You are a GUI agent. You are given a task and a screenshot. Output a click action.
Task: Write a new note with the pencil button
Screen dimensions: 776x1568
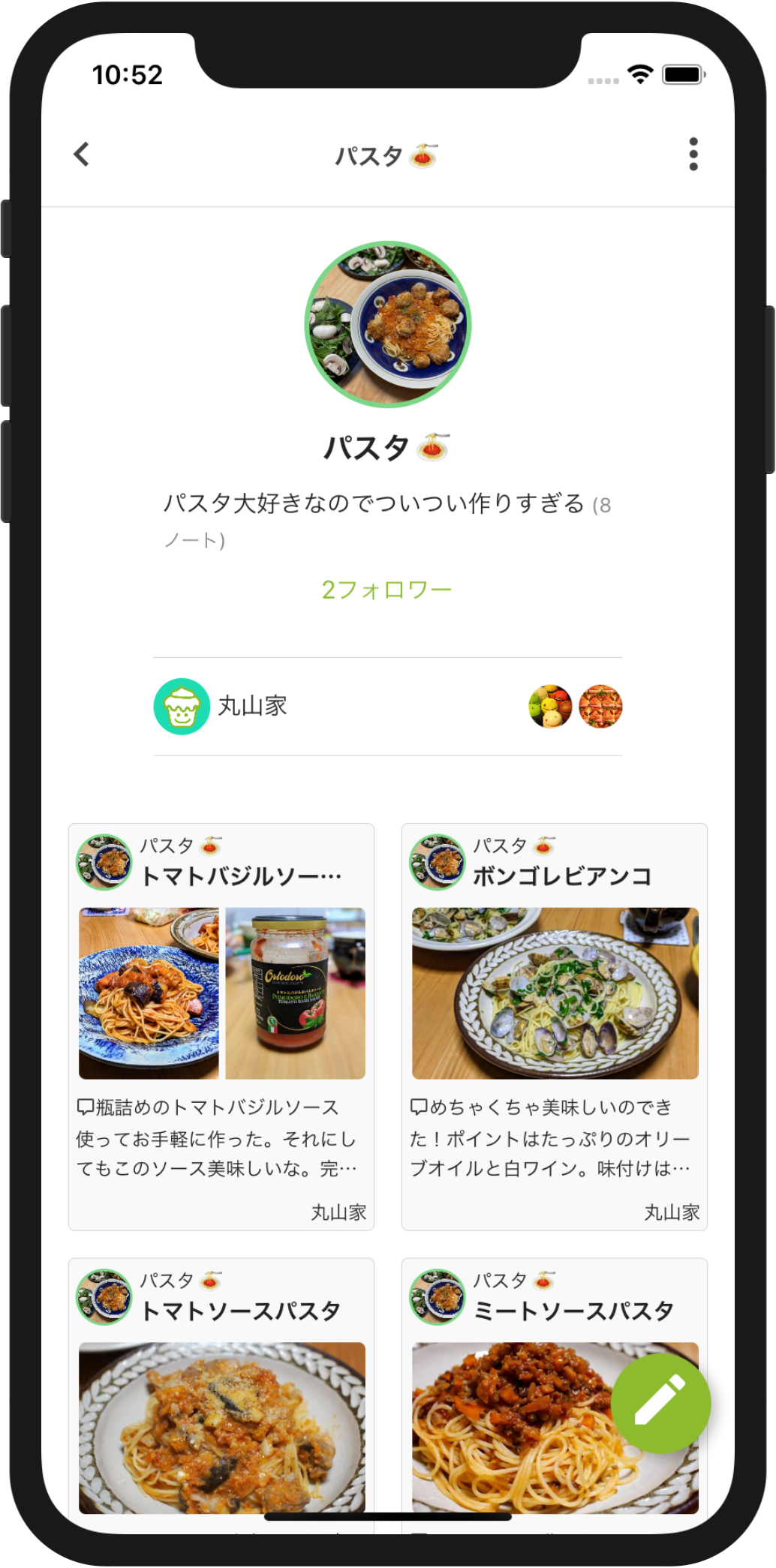pyautogui.click(x=660, y=1403)
